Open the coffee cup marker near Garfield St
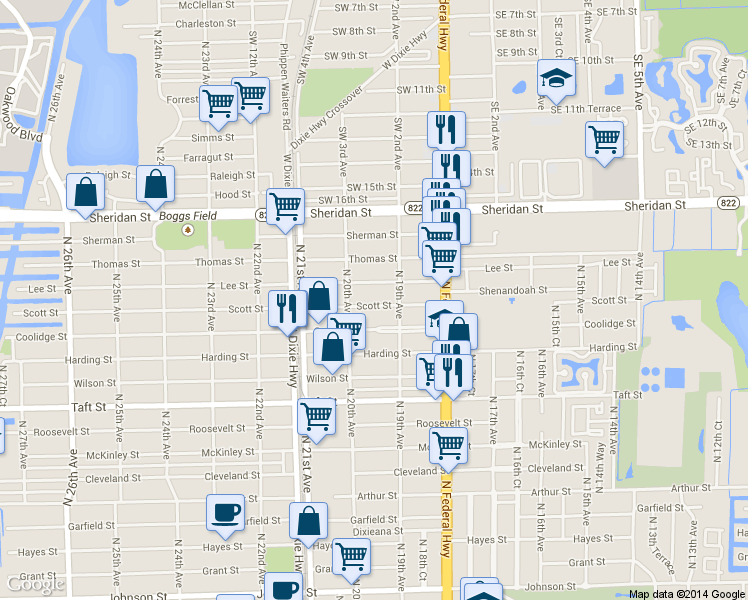 225,513
